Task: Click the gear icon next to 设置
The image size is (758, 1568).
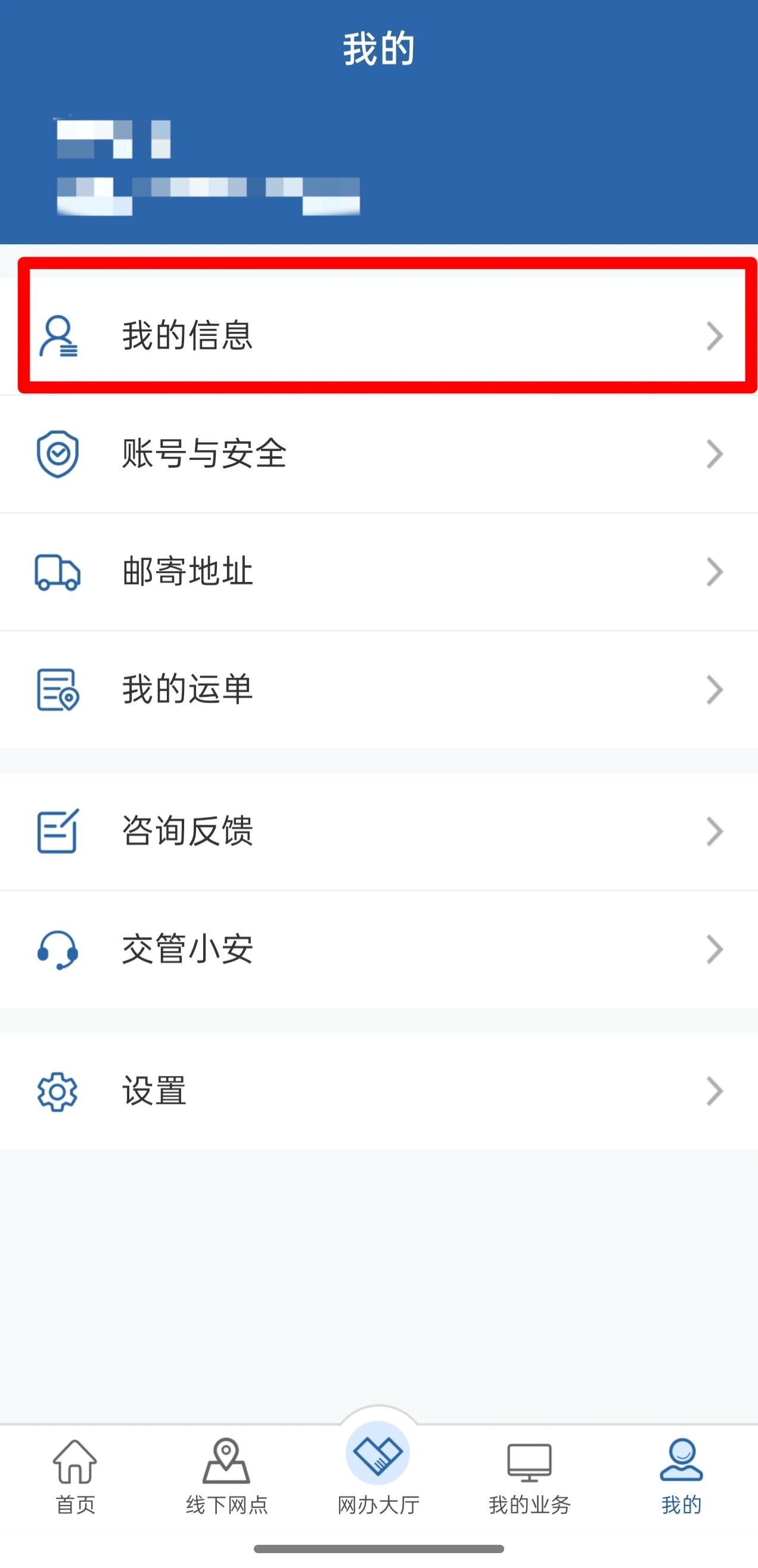Action: [x=58, y=1091]
